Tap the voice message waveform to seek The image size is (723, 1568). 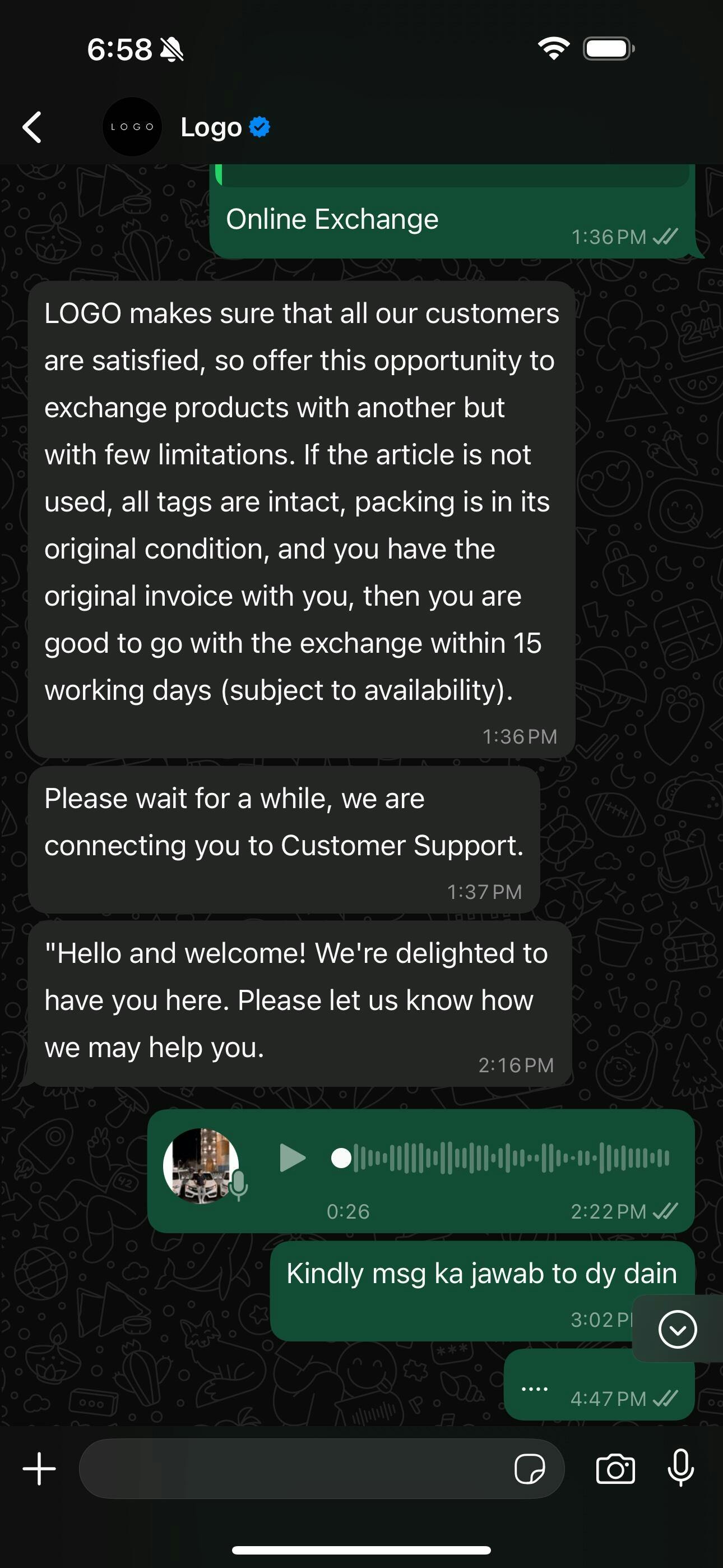pos(511,1157)
